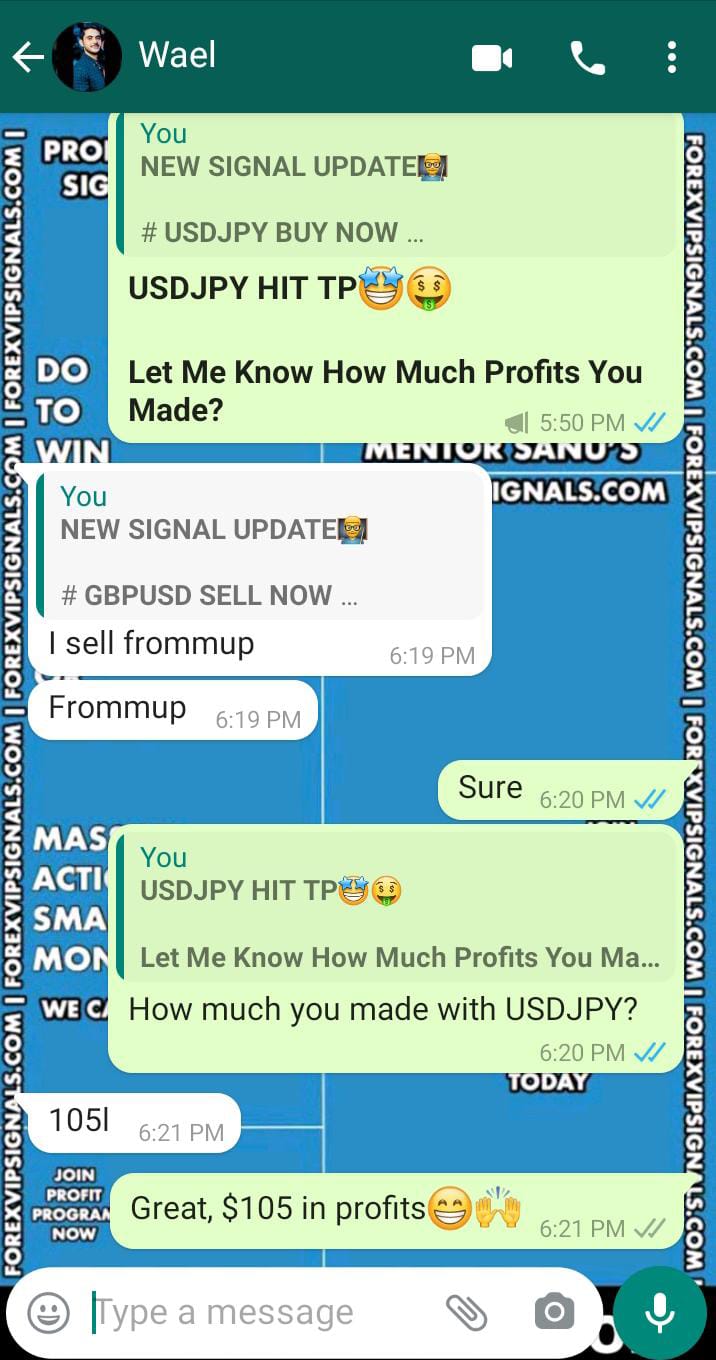Focus the Type a message field
The image size is (716, 1360).
pos(260,1312)
